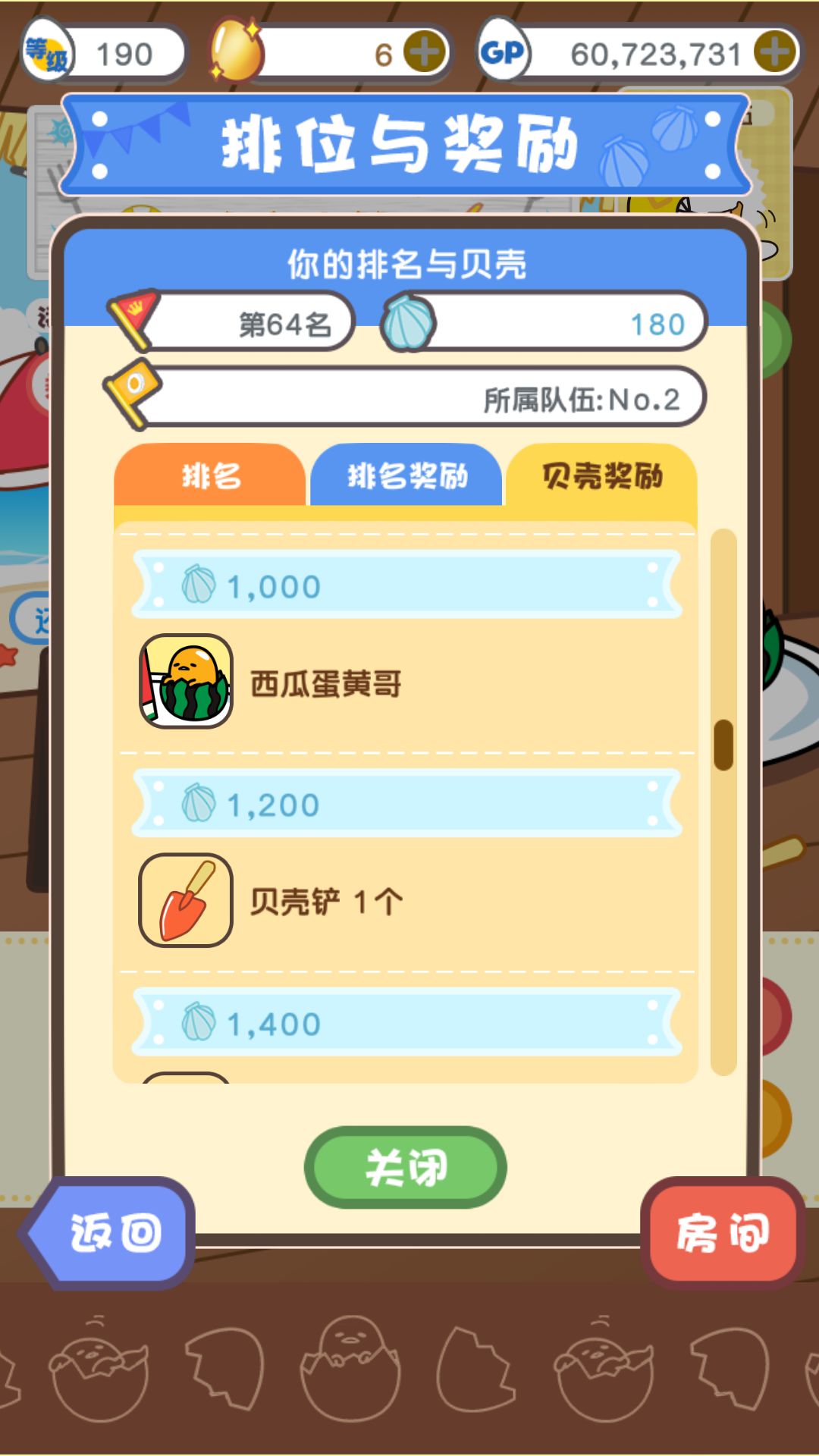Tap the plus button beside GP counter

click(773, 52)
